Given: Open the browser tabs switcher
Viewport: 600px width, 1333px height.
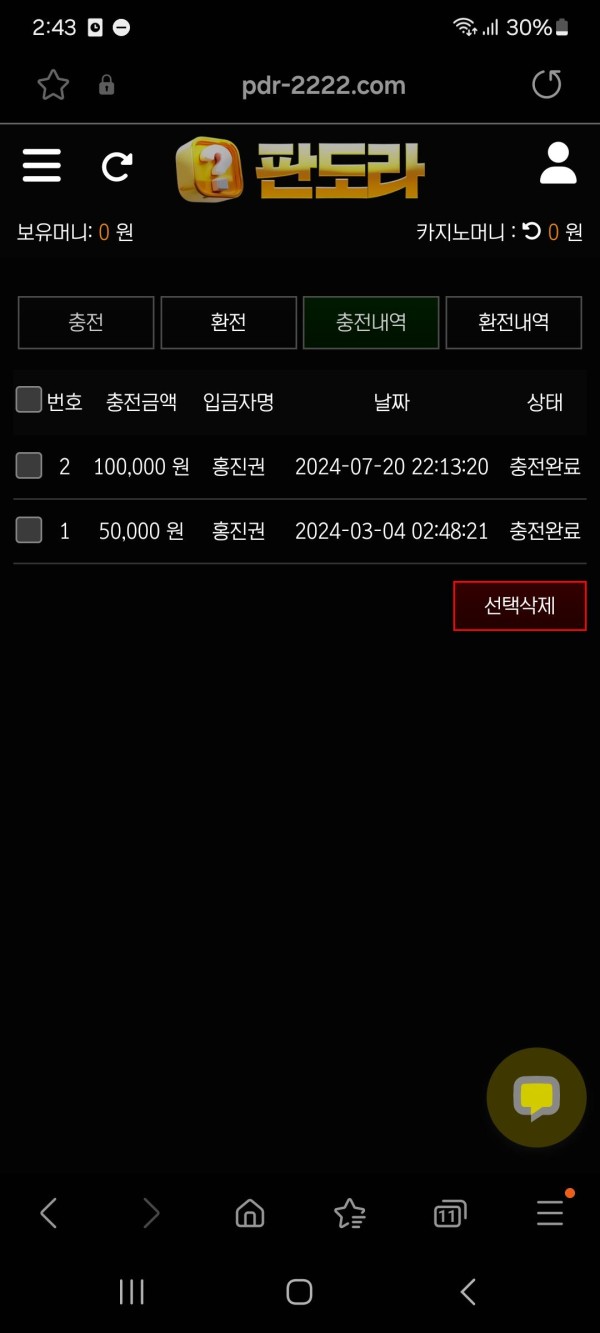Looking at the screenshot, I should point(450,1214).
